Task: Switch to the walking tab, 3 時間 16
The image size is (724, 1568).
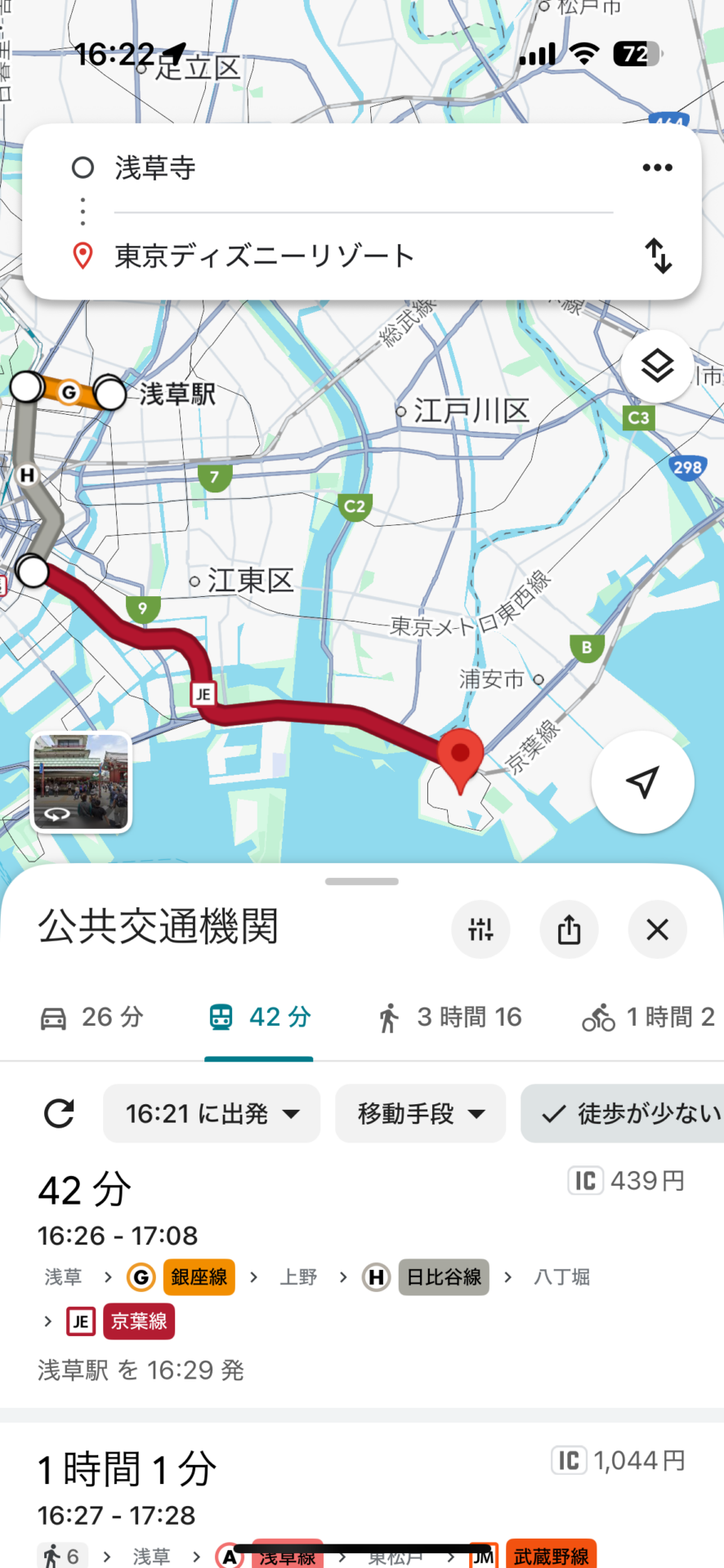Action: [449, 1018]
